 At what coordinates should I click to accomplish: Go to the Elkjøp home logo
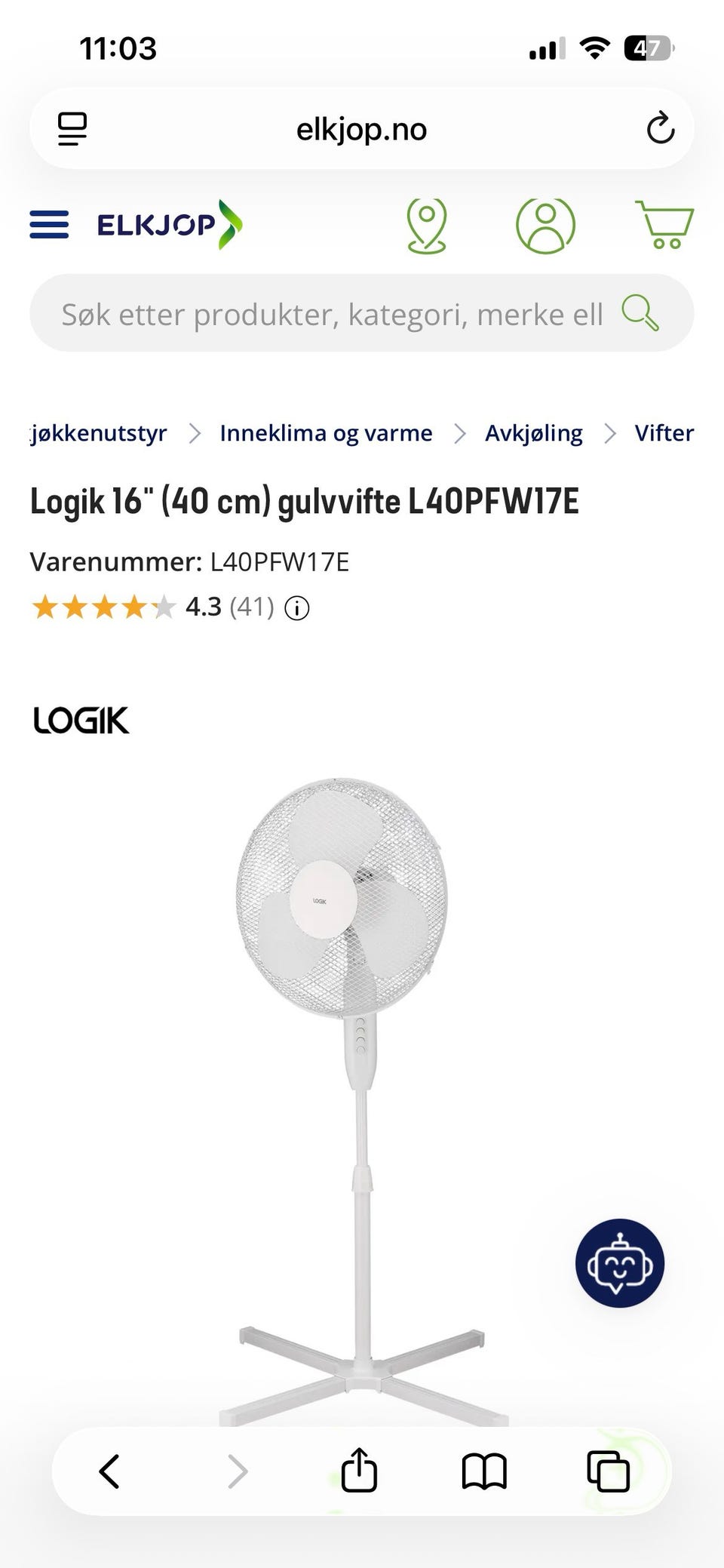(170, 225)
